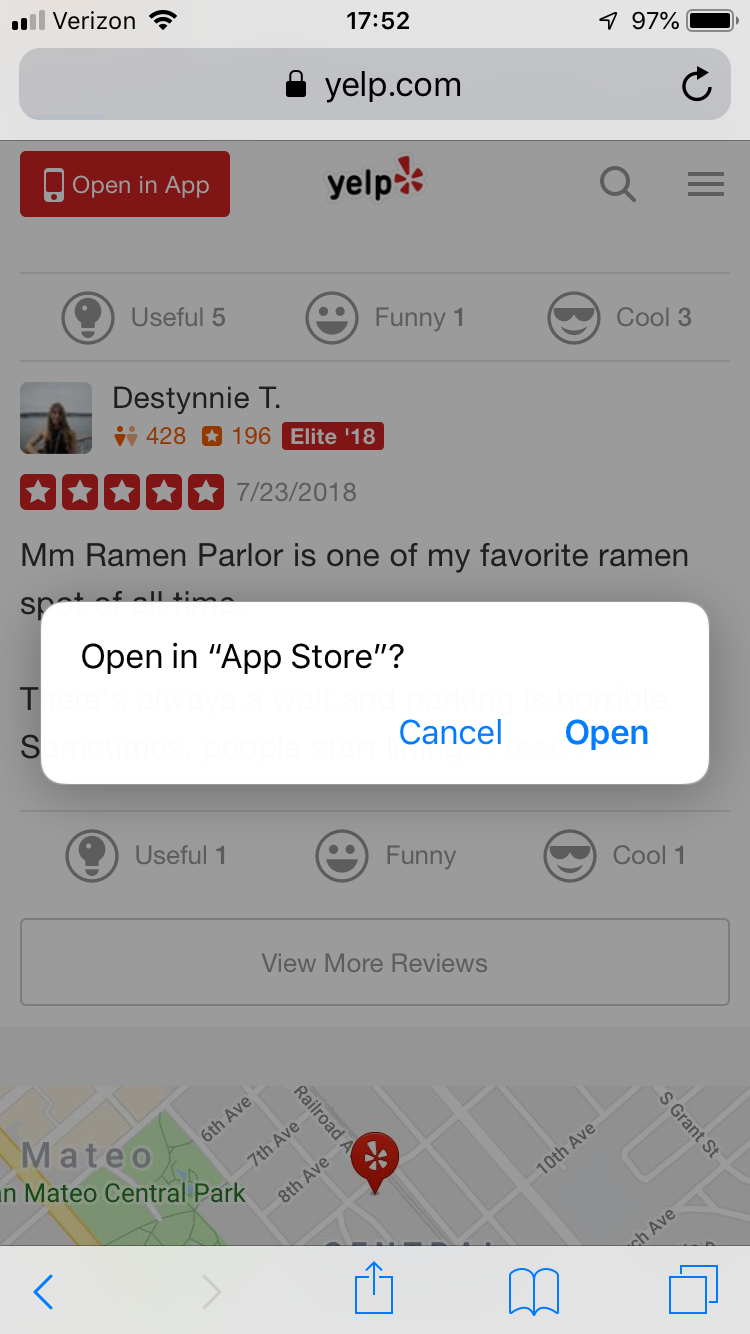Open the Safari share sheet
Viewport: 750px width, 1334px height.
click(375, 1288)
